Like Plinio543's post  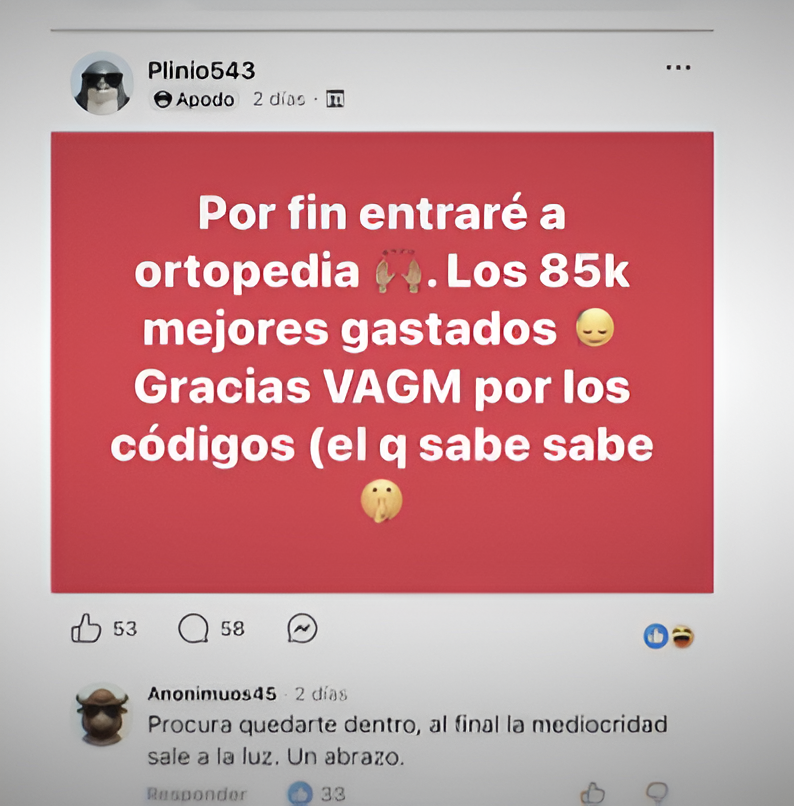pos(87,629)
